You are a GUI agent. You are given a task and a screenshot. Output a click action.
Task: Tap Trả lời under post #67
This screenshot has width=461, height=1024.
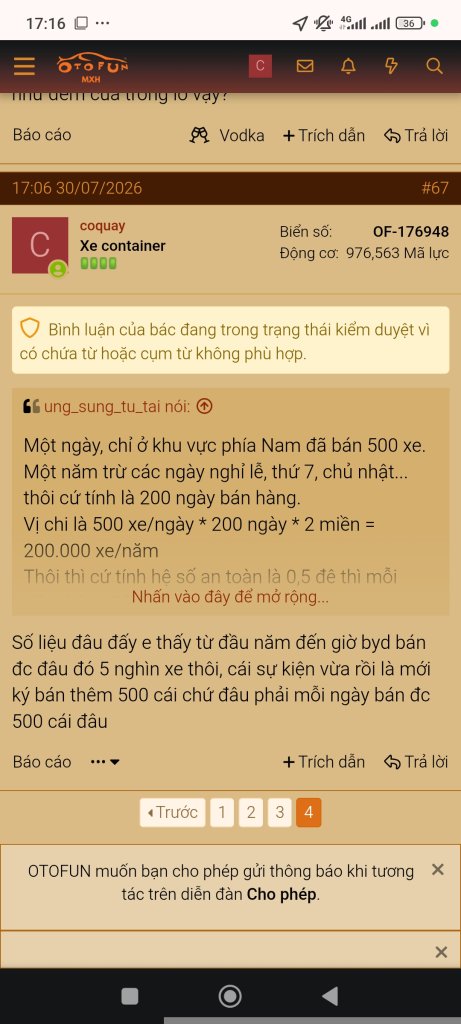click(416, 761)
